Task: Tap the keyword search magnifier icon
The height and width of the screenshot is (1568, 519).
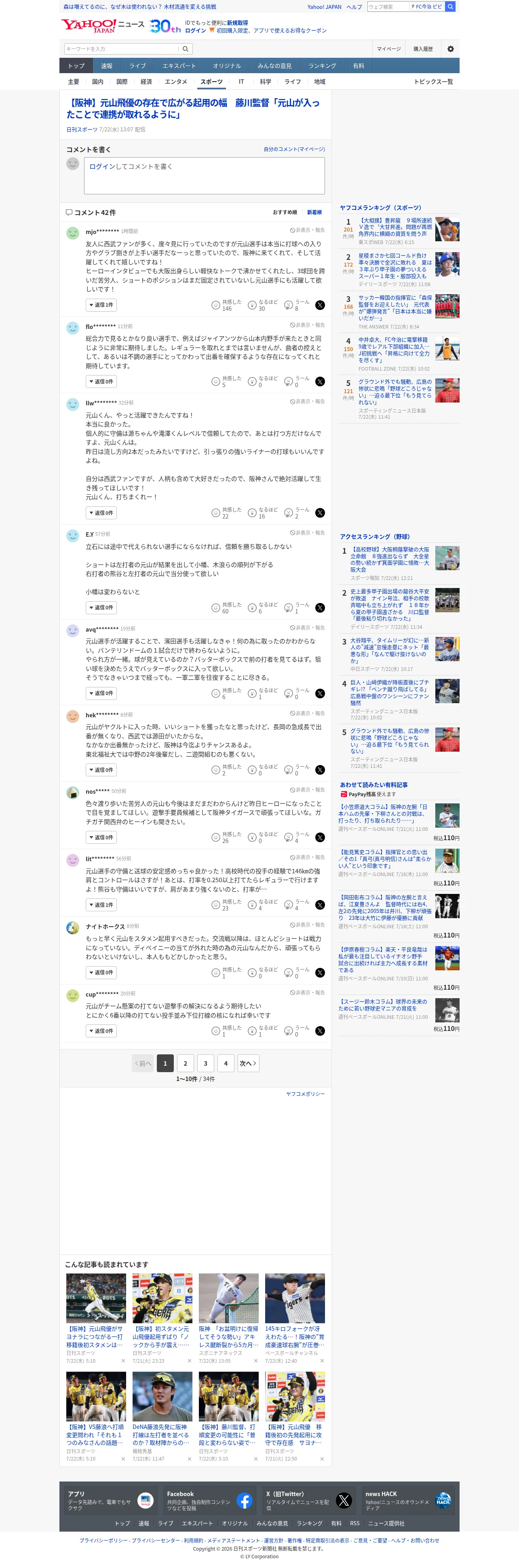Action: coord(186,48)
